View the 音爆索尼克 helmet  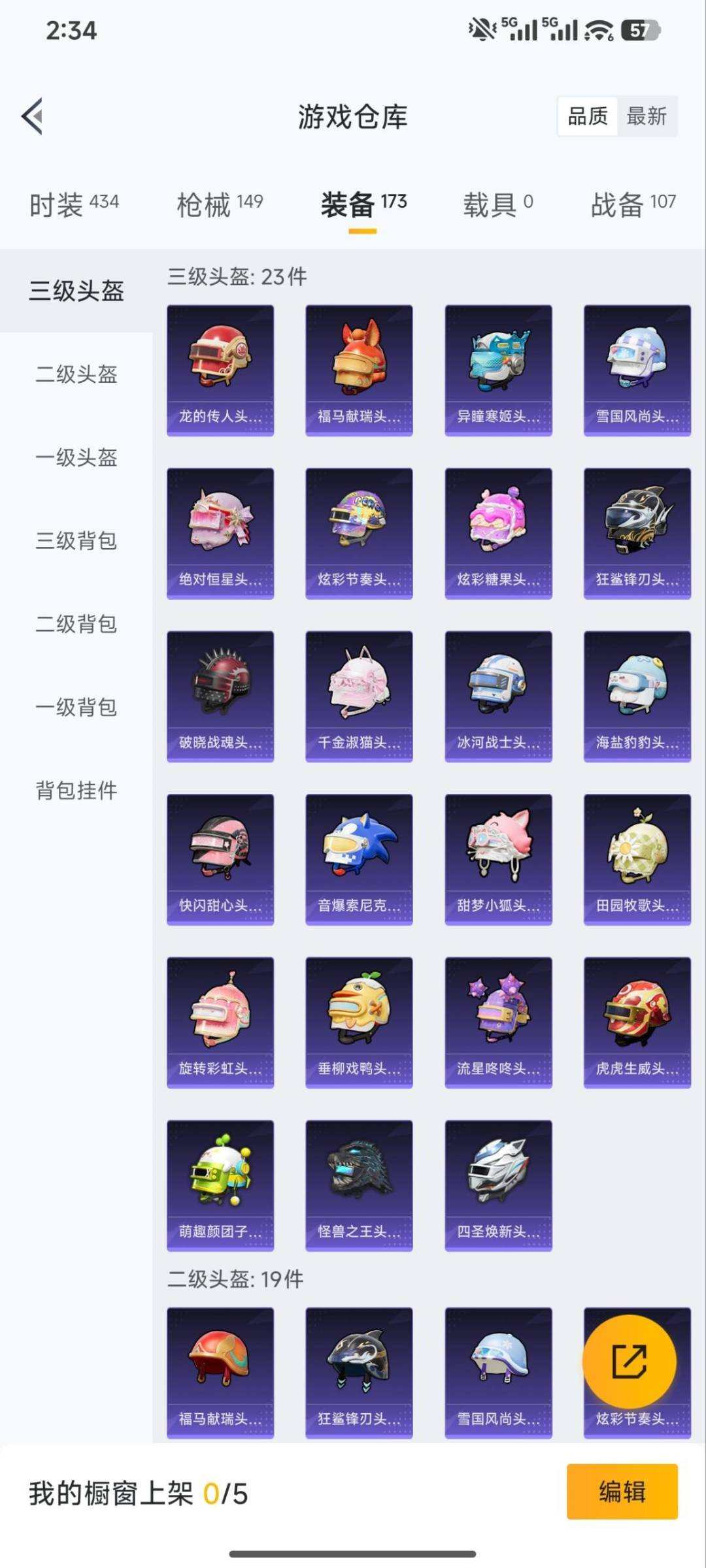click(359, 859)
